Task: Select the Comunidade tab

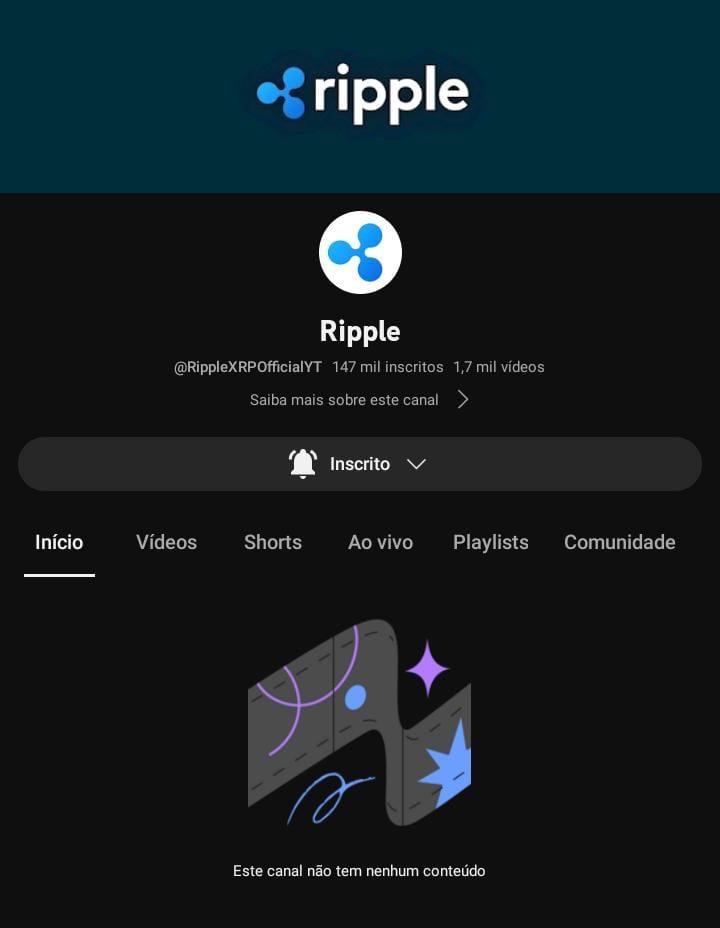Action: 619,542
